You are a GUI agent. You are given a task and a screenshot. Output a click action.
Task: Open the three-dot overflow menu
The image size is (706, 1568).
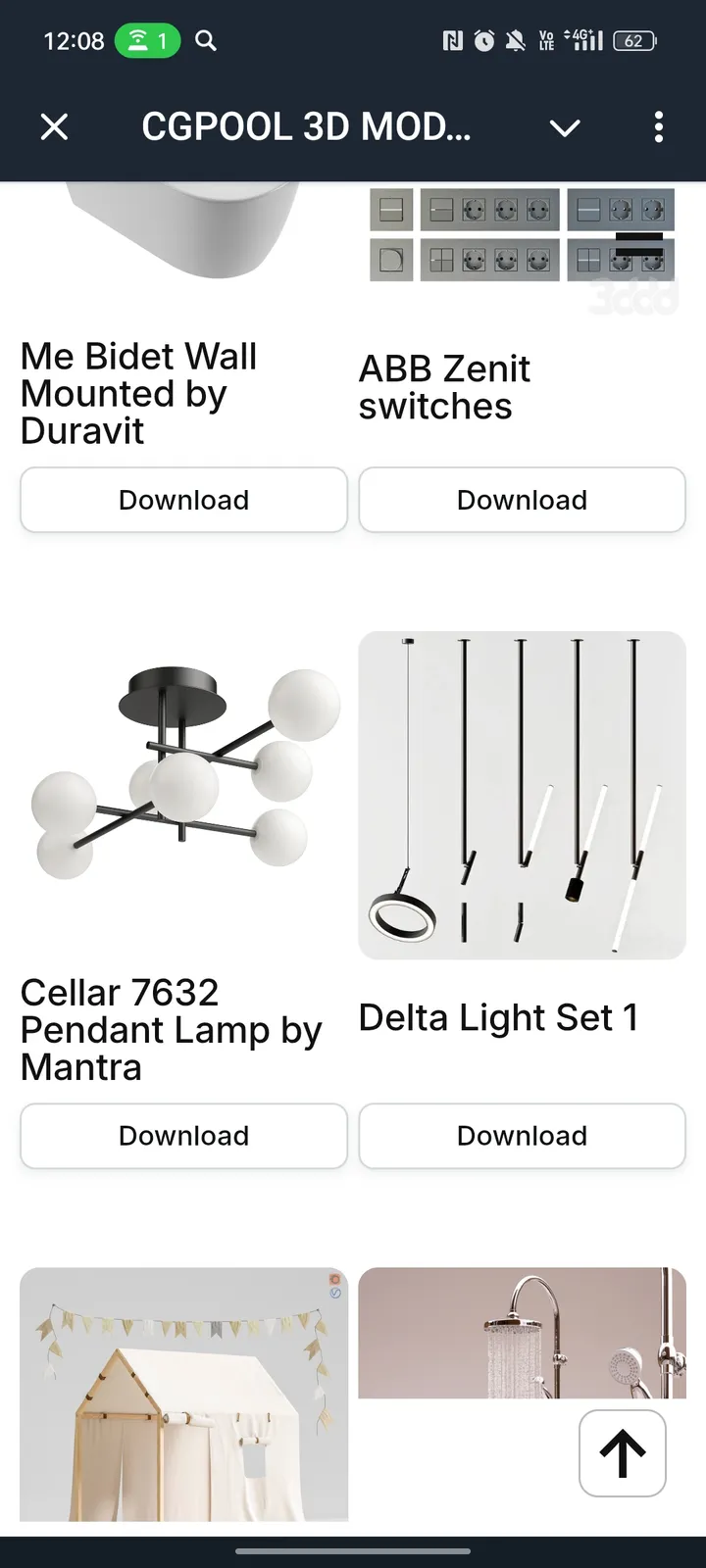pyautogui.click(x=659, y=126)
